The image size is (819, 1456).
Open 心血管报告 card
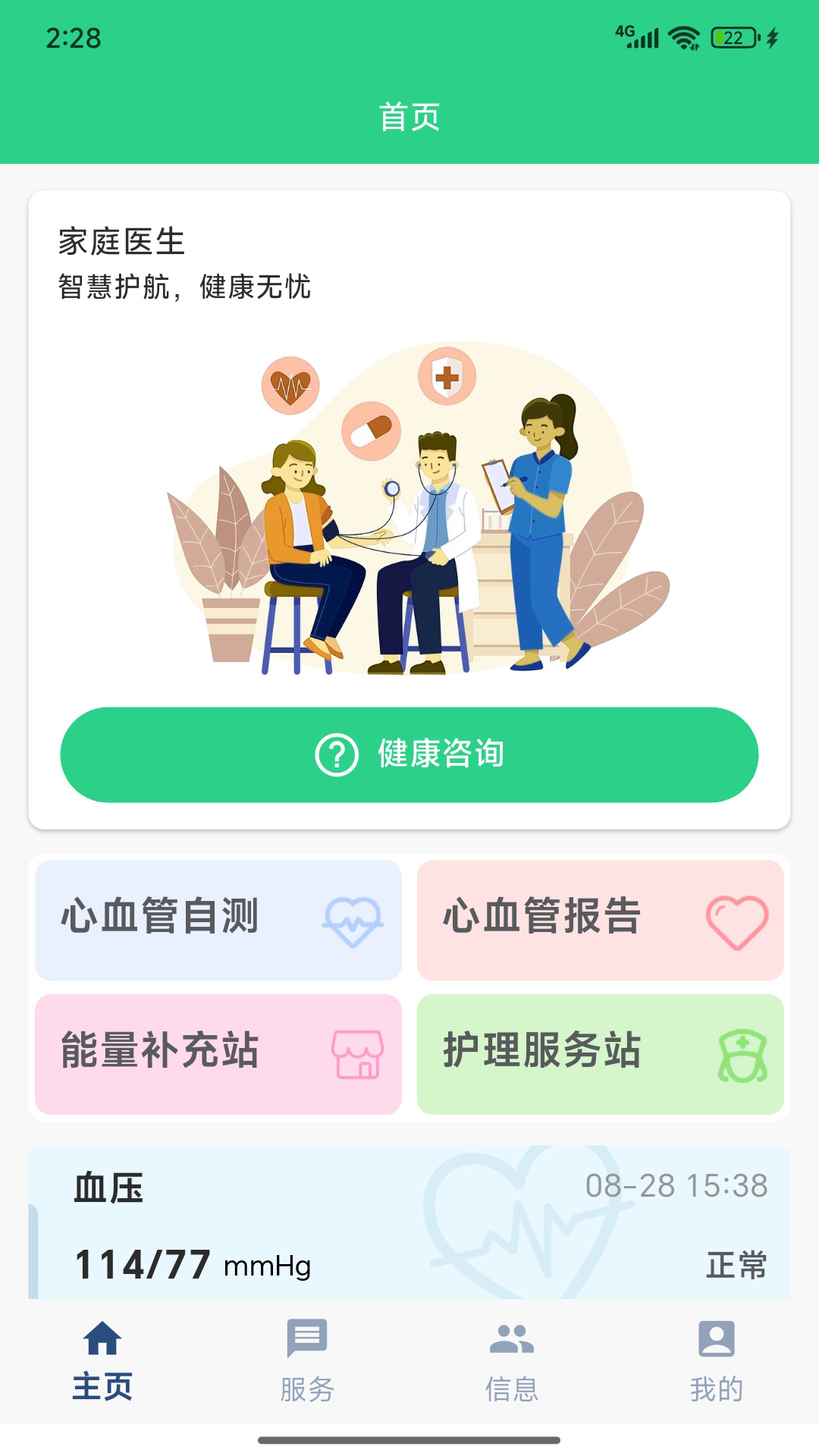pos(601,919)
